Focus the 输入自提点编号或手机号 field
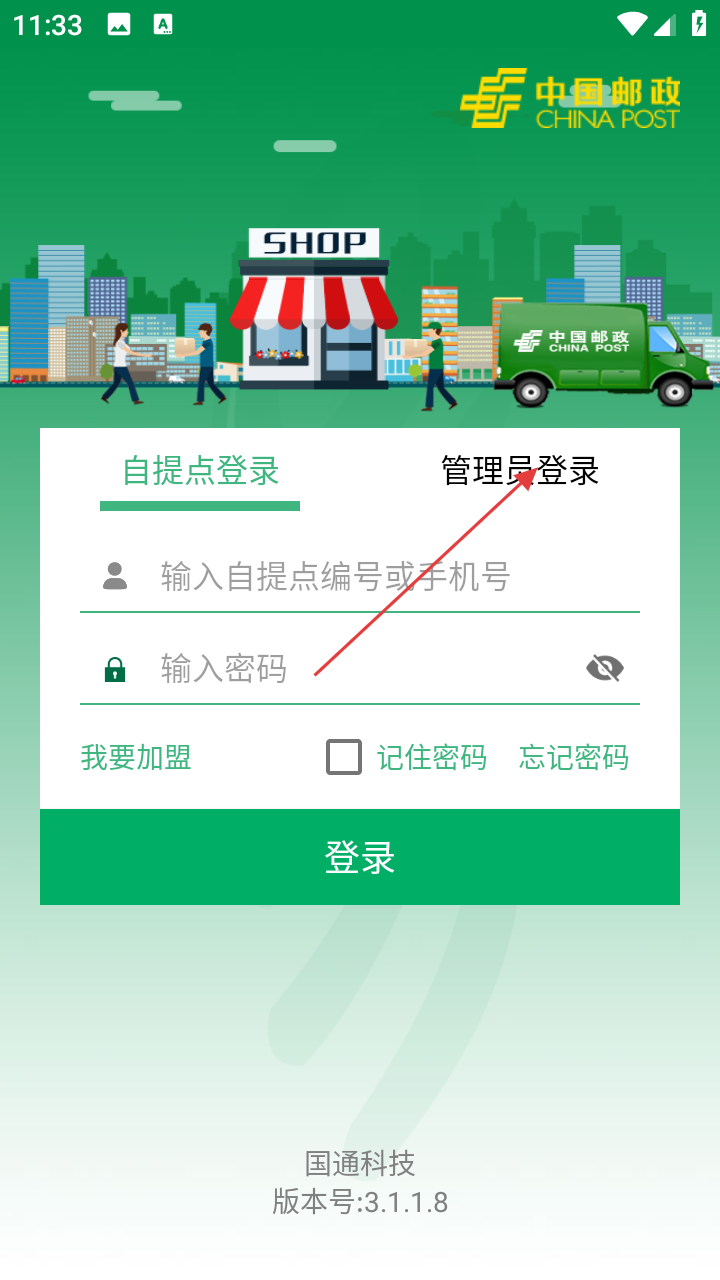 tap(380, 577)
